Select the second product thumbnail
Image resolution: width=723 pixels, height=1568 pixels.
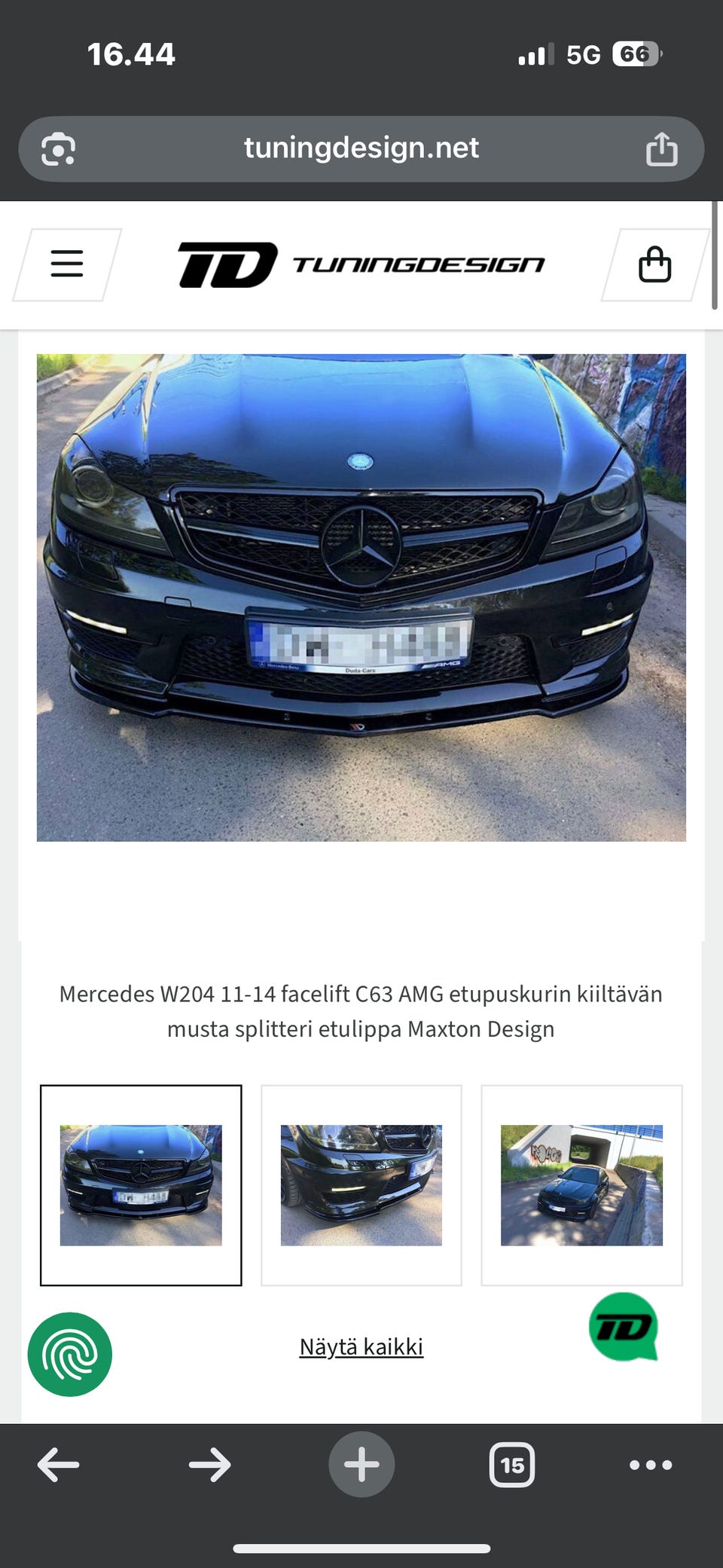[x=361, y=1181]
